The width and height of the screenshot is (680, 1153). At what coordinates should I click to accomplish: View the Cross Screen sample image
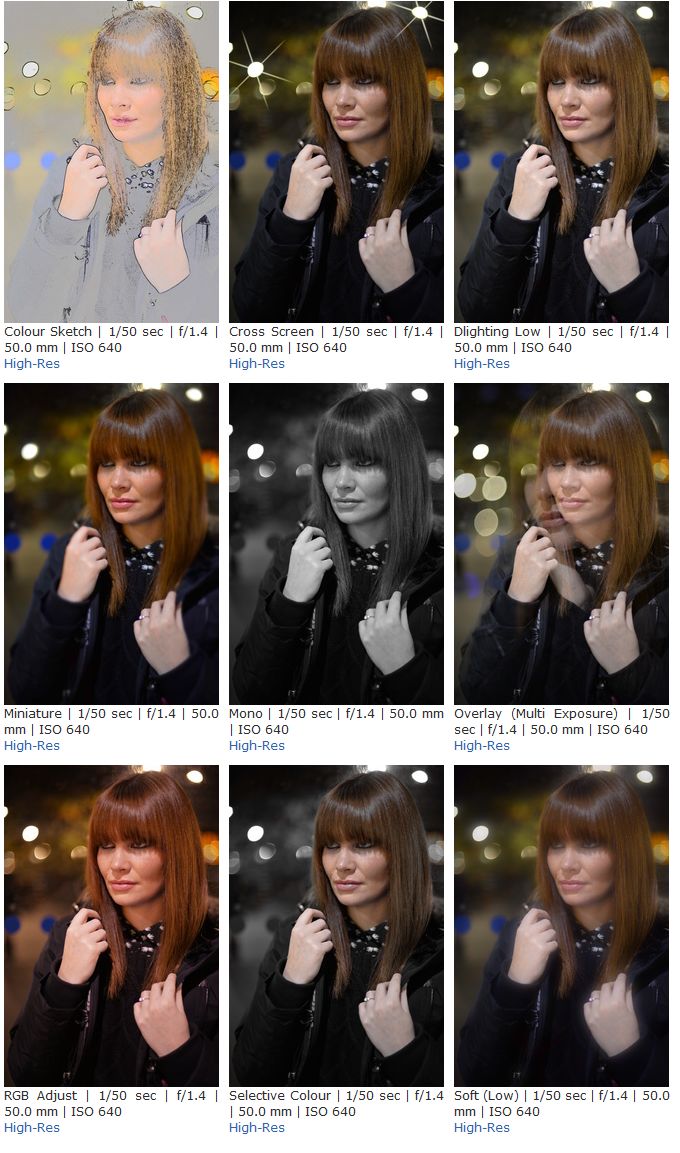coord(336,162)
